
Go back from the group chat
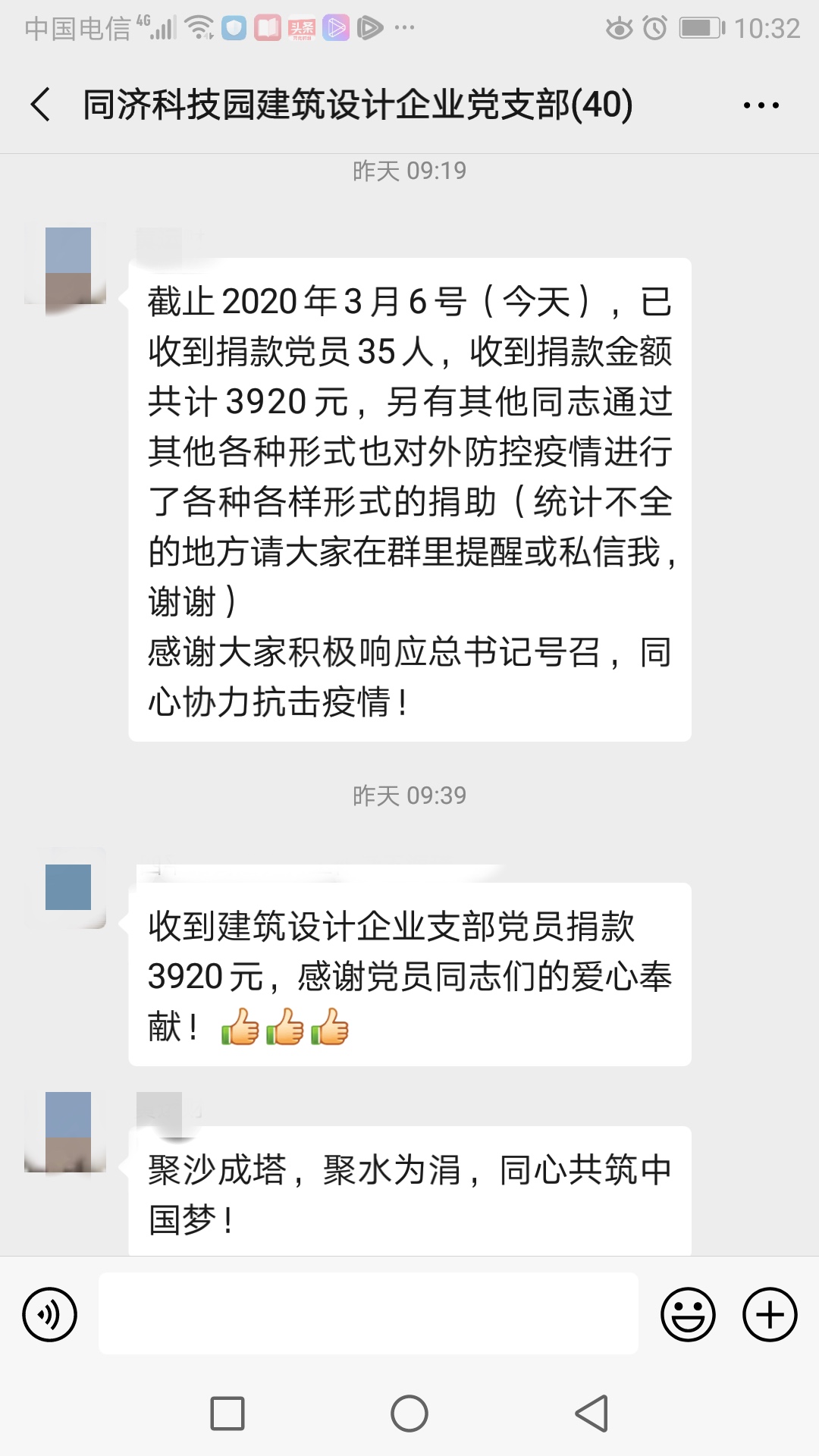41,105
